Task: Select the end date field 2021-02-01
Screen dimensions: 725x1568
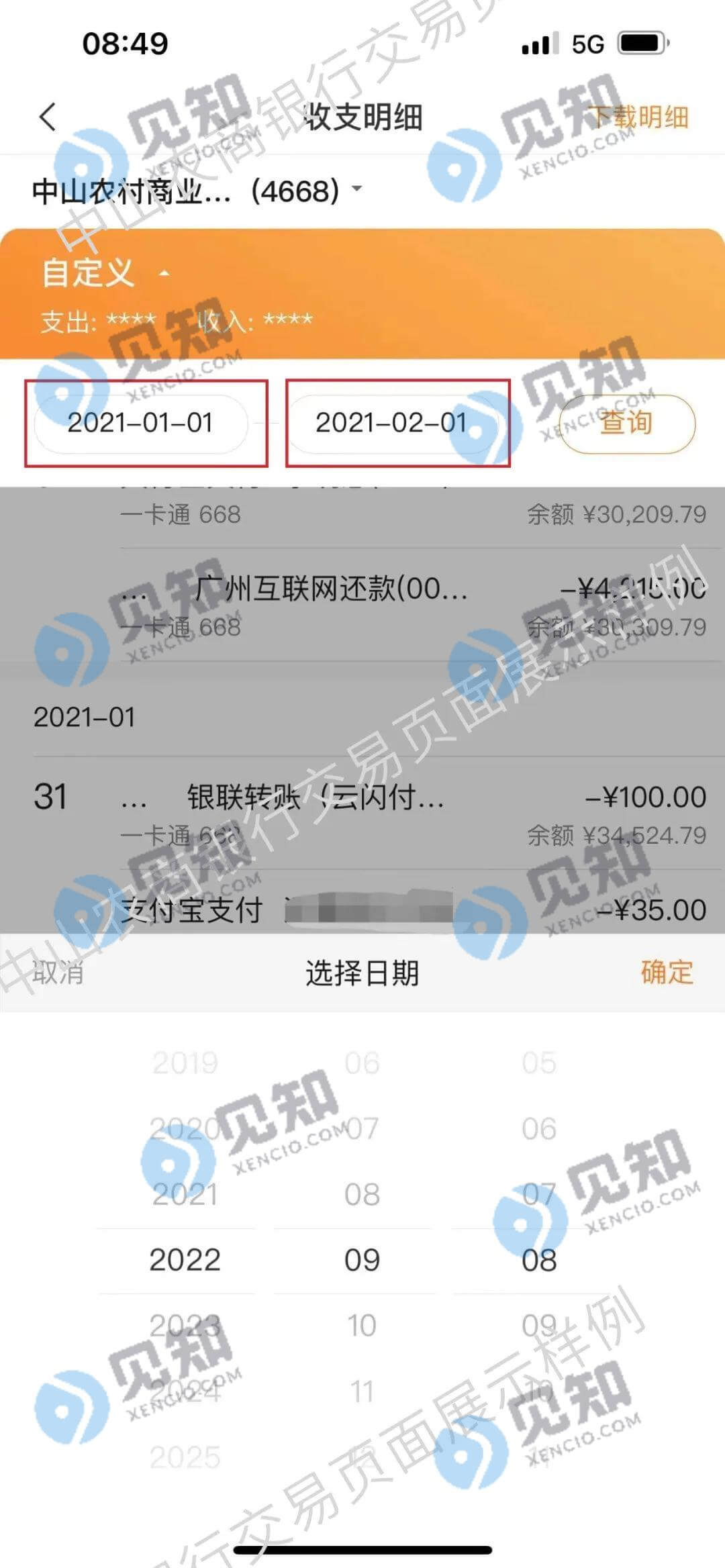Action: coord(391,423)
